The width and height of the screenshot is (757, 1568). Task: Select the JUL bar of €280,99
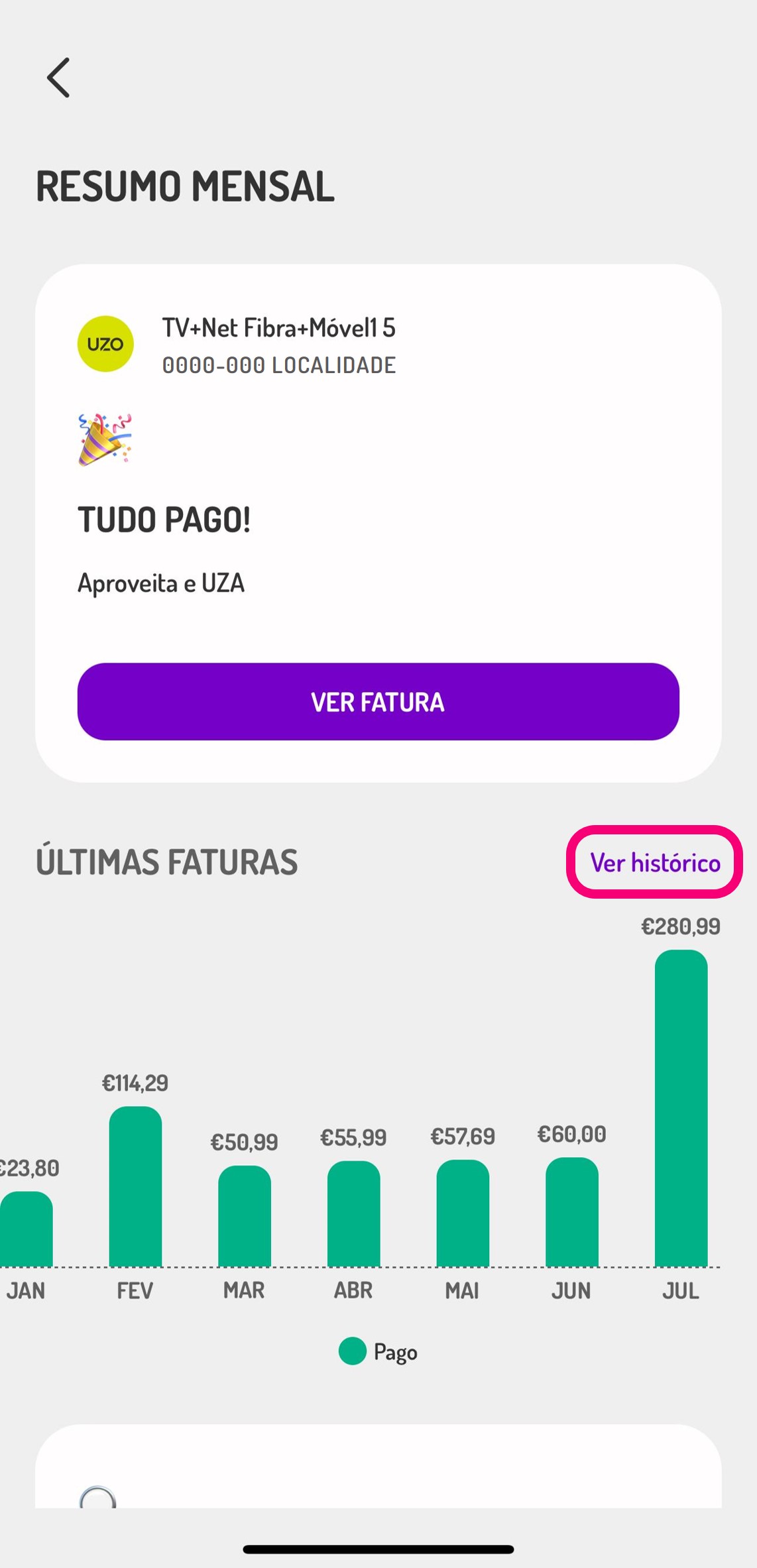point(681,1108)
